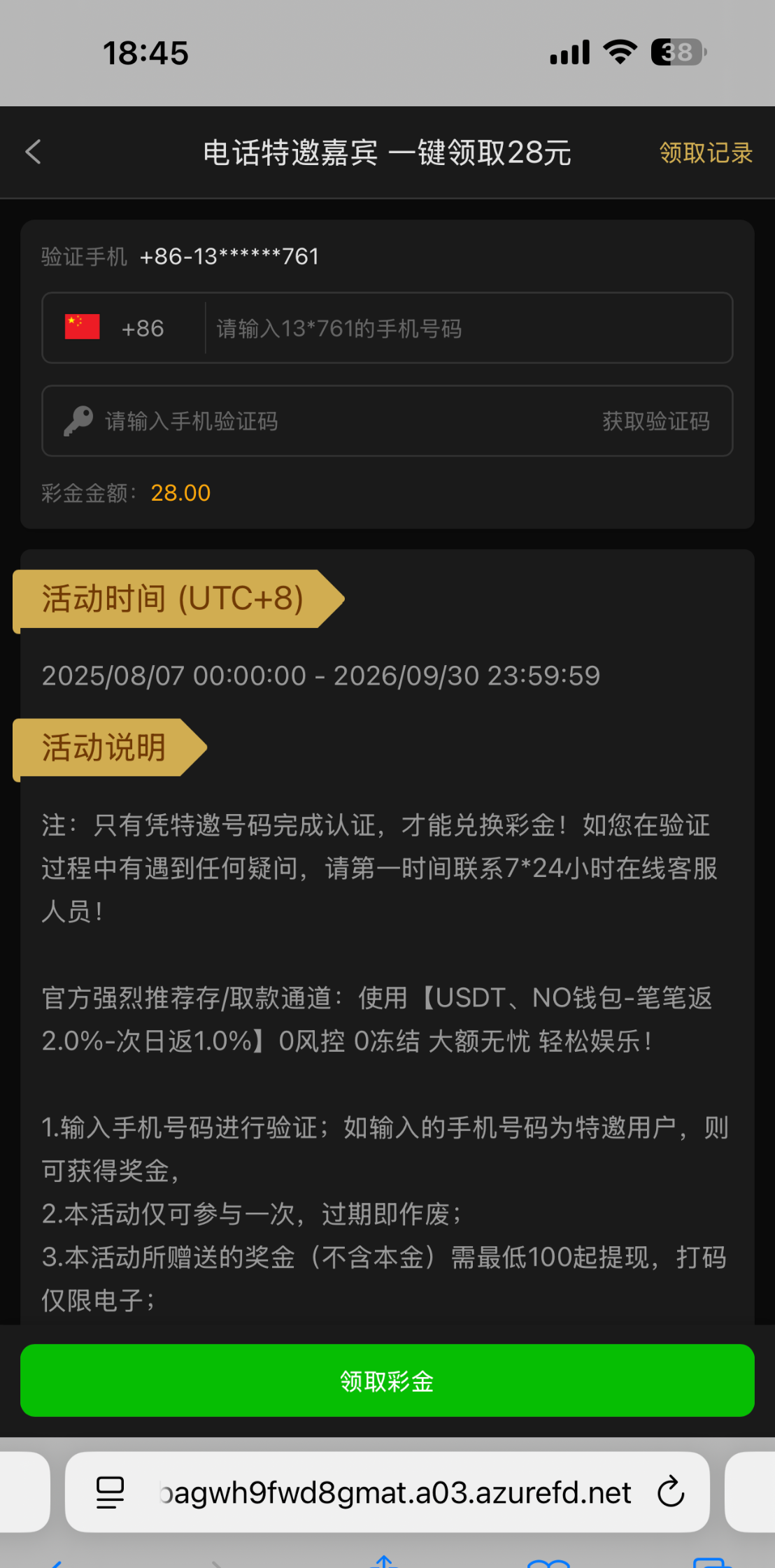Screen dimensions: 775x1568
Task: Tap the azurefd.net address bar
Action: pyautogui.click(x=395, y=1492)
